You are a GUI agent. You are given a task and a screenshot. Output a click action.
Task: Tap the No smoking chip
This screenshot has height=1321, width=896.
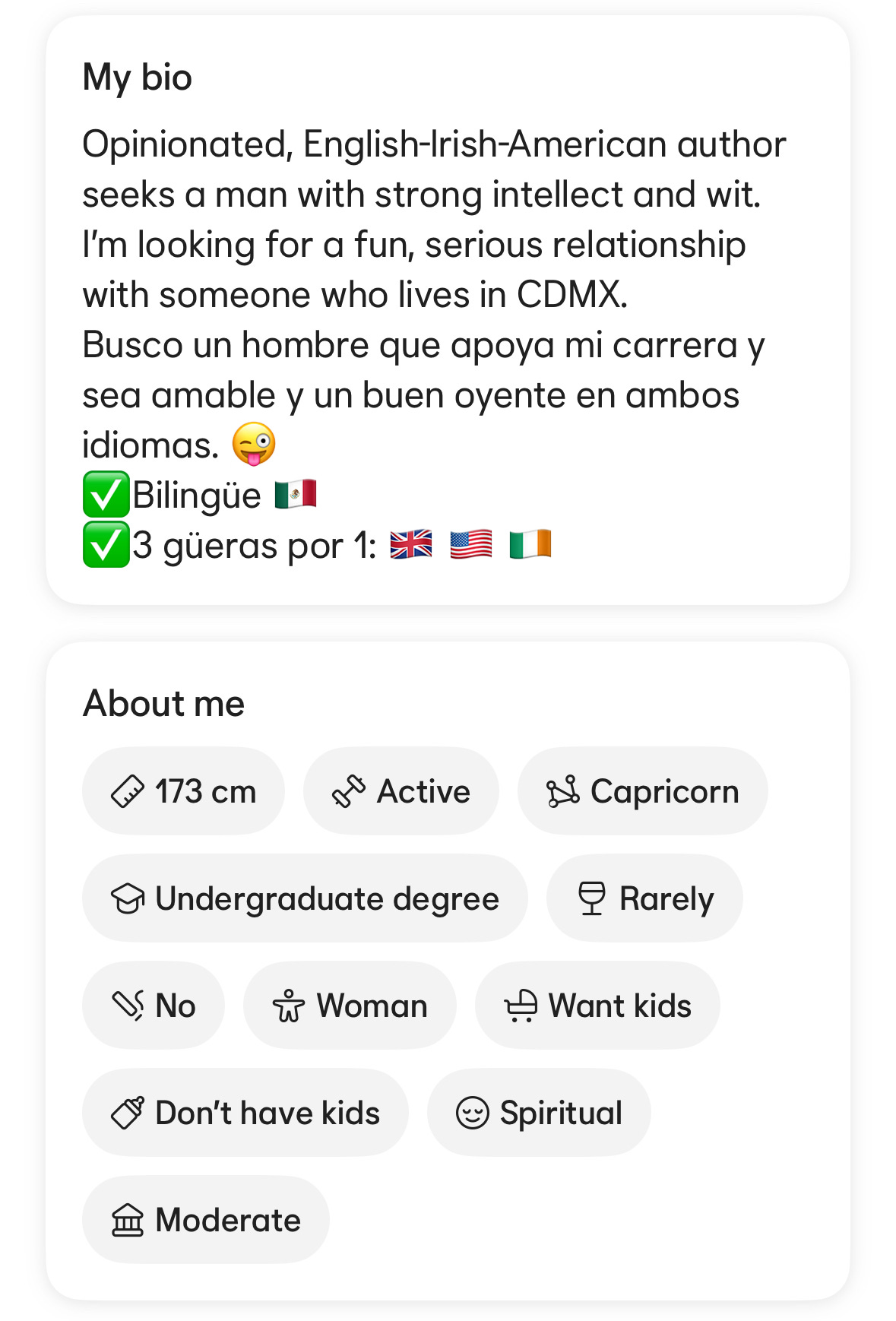(x=154, y=1006)
